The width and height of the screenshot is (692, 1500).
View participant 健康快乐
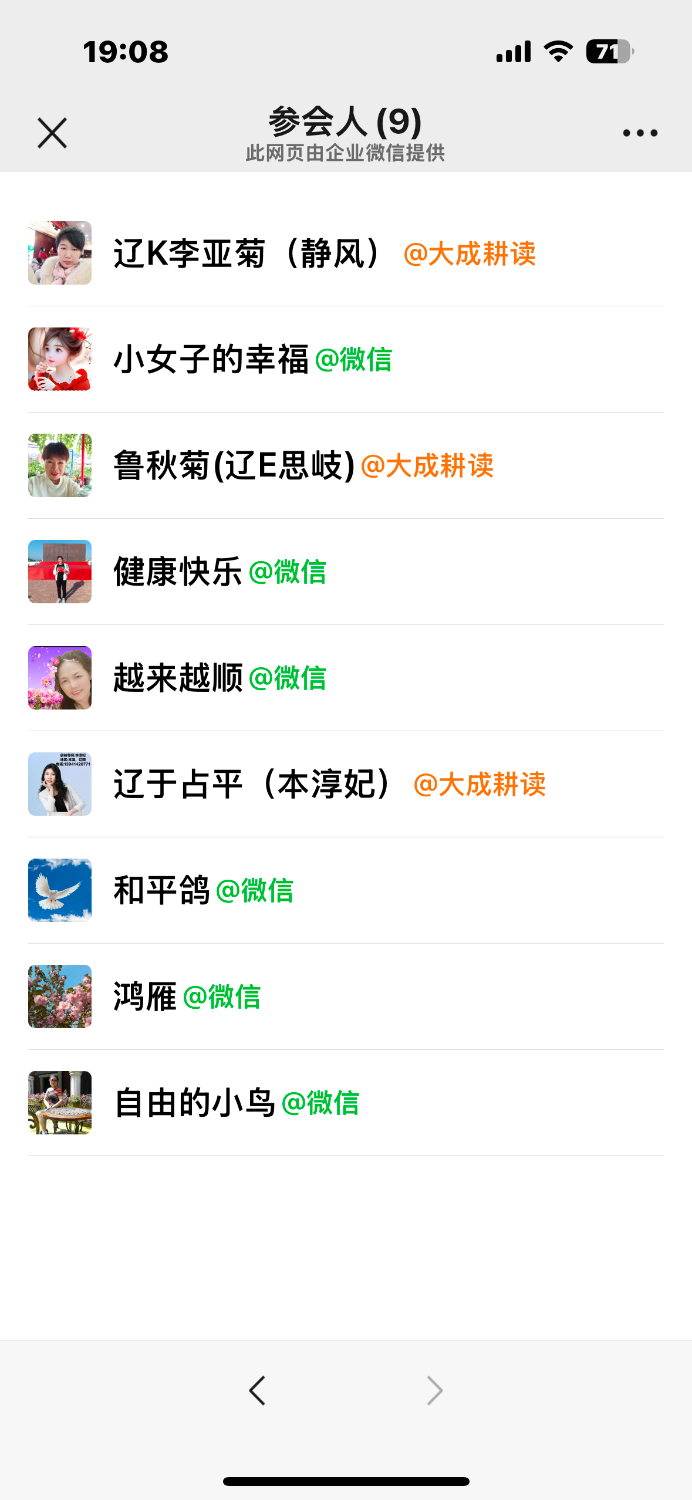[178, 572]
